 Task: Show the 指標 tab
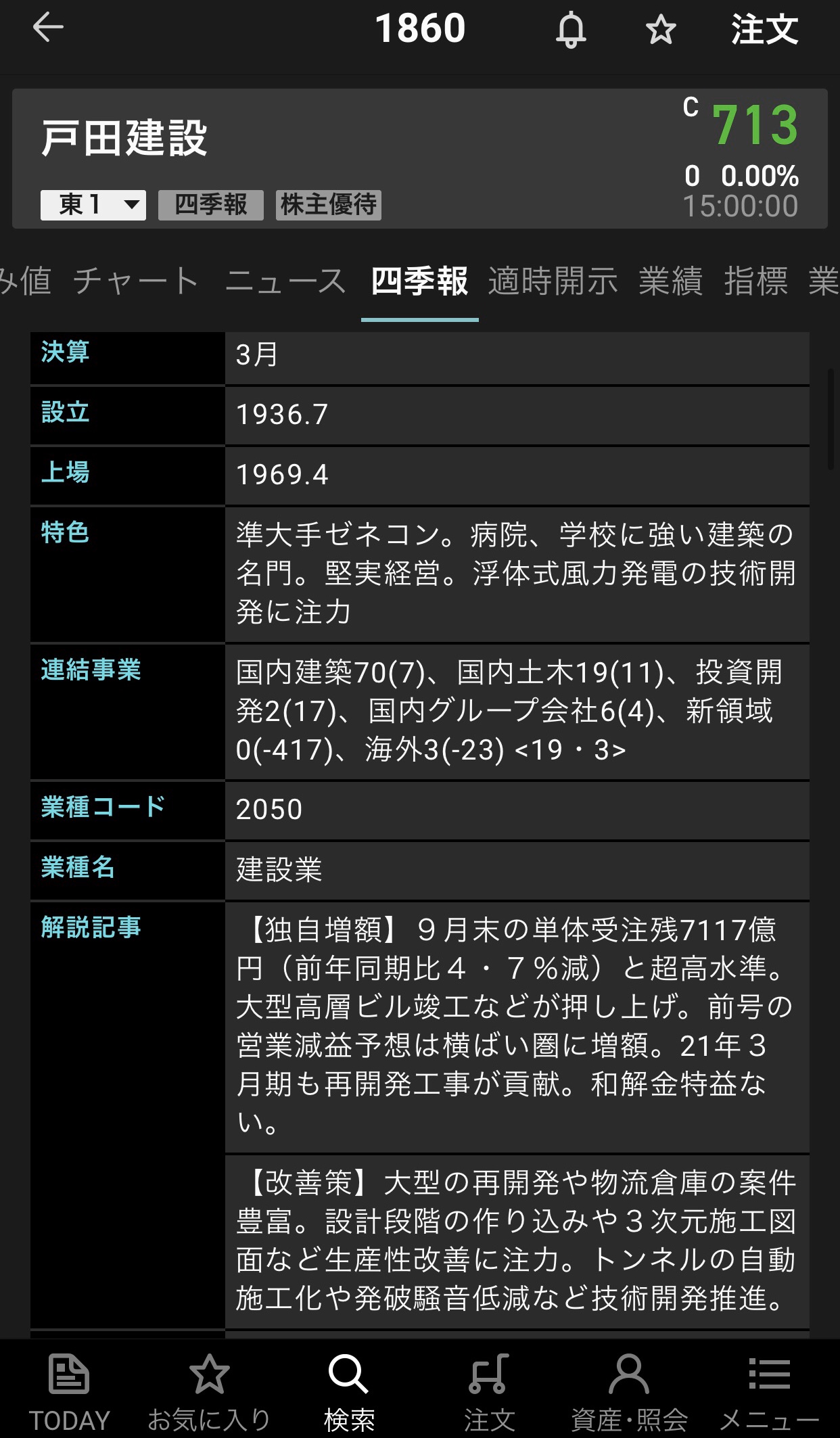[755, 281]
